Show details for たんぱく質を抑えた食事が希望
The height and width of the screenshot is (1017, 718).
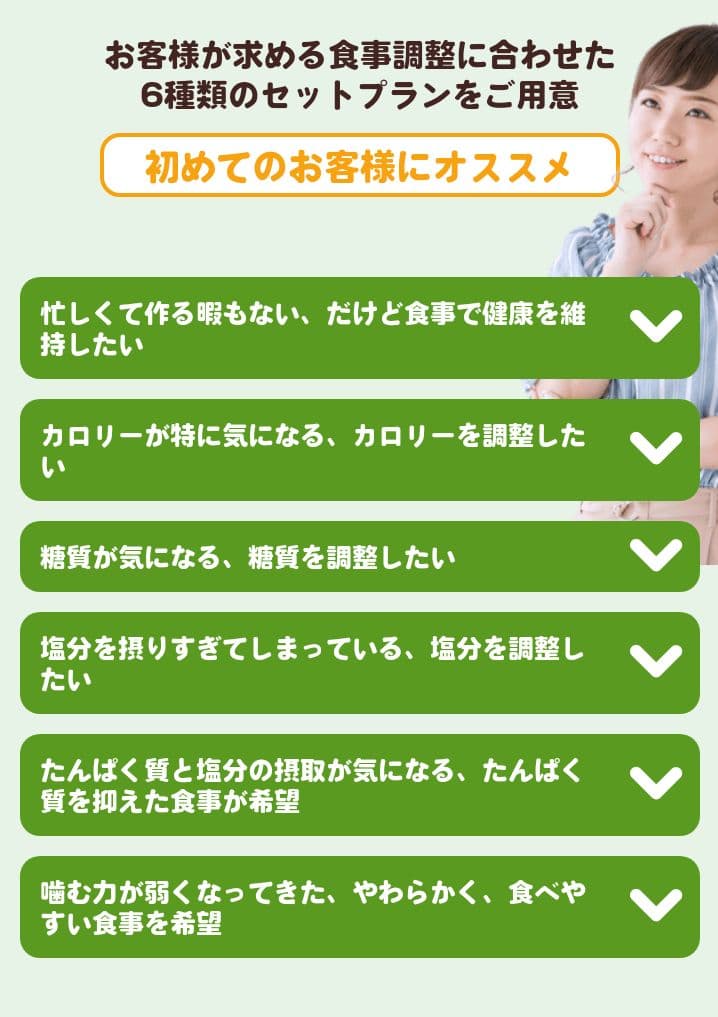pyautogui.click(x=656, y=784)
